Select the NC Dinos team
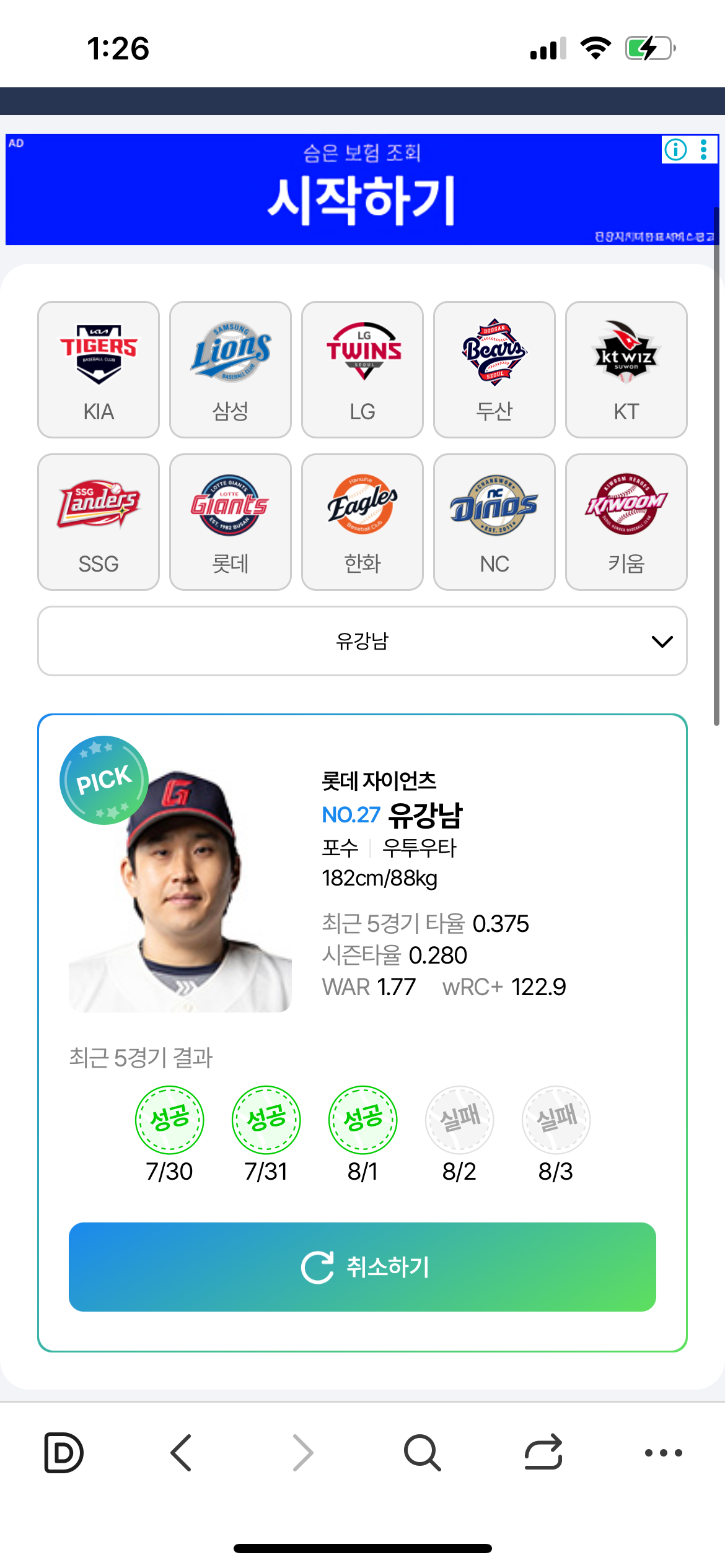725x1568 pixels. pos(494,522)
